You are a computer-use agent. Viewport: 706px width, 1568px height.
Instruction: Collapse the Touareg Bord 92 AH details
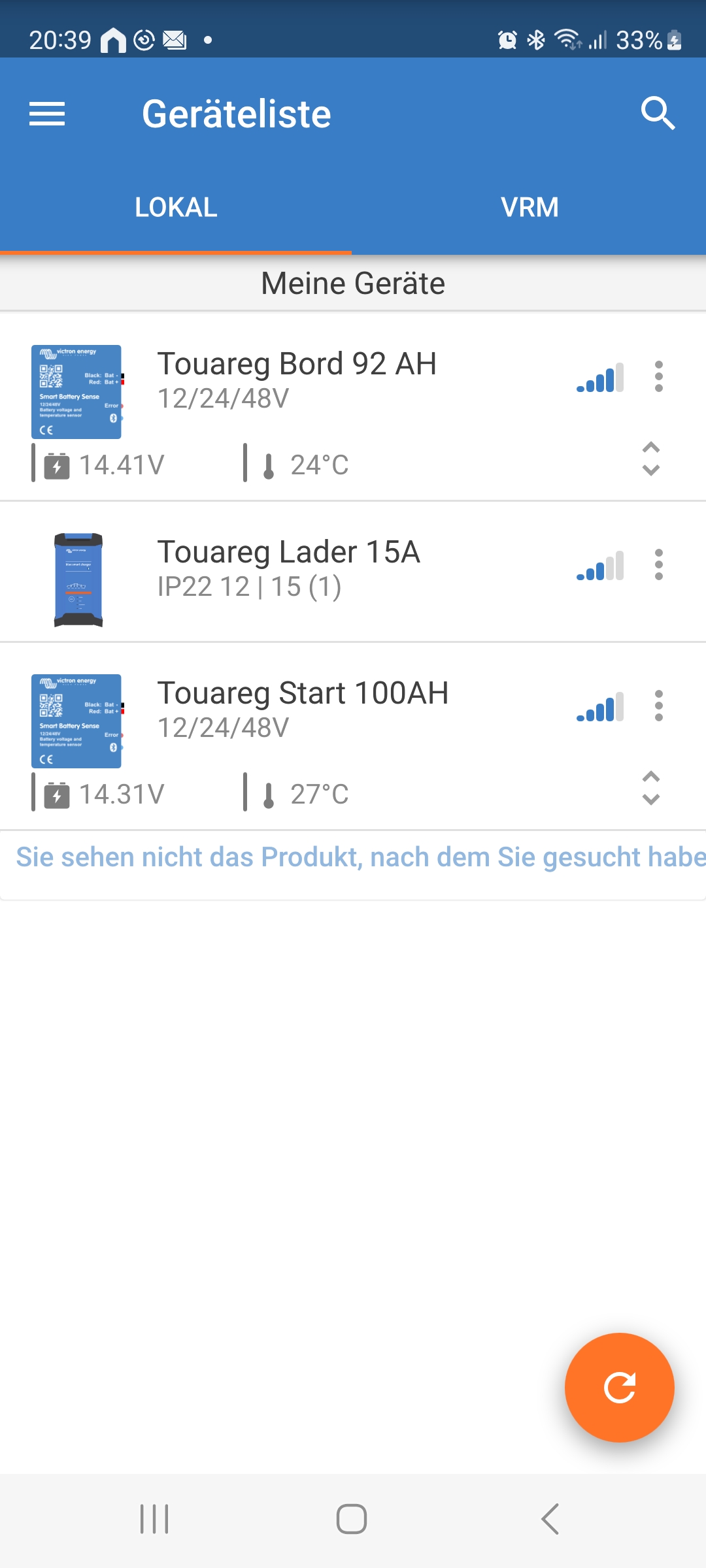[x=651, y=459]
